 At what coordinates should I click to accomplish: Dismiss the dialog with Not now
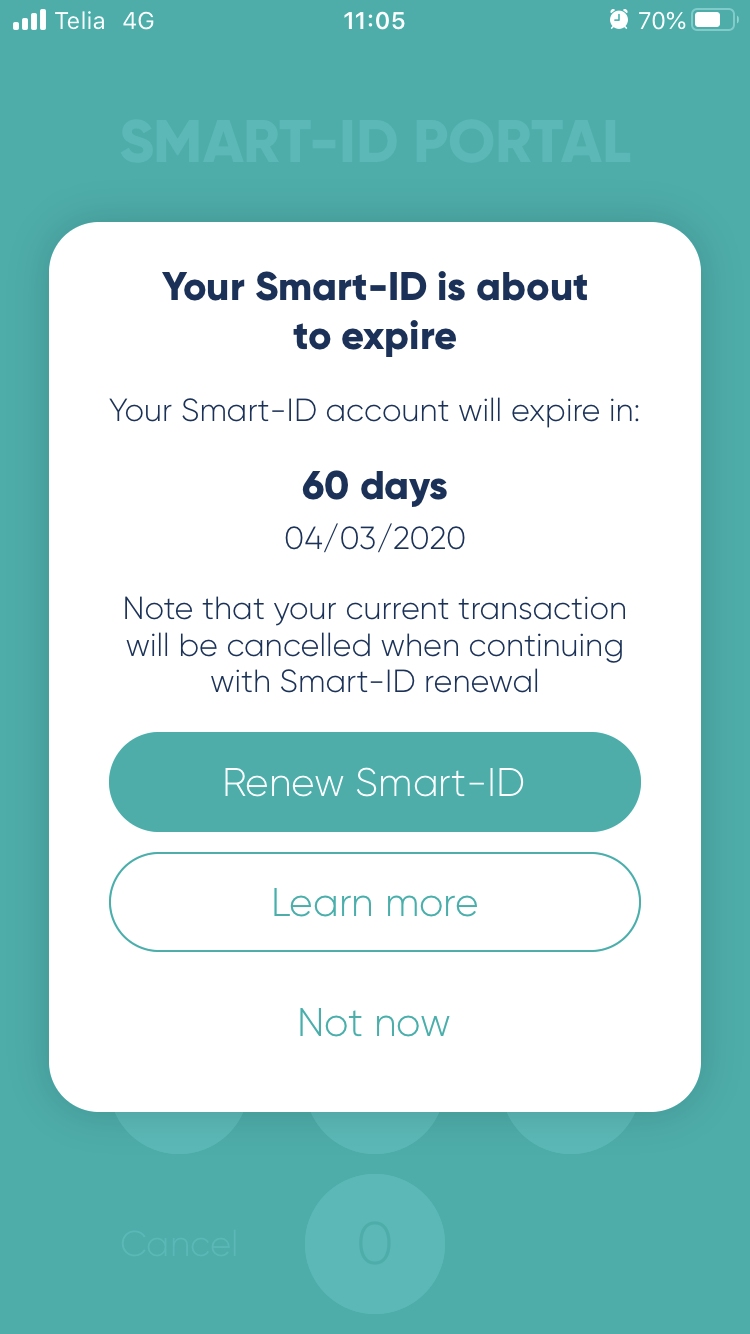point(374,1022)
